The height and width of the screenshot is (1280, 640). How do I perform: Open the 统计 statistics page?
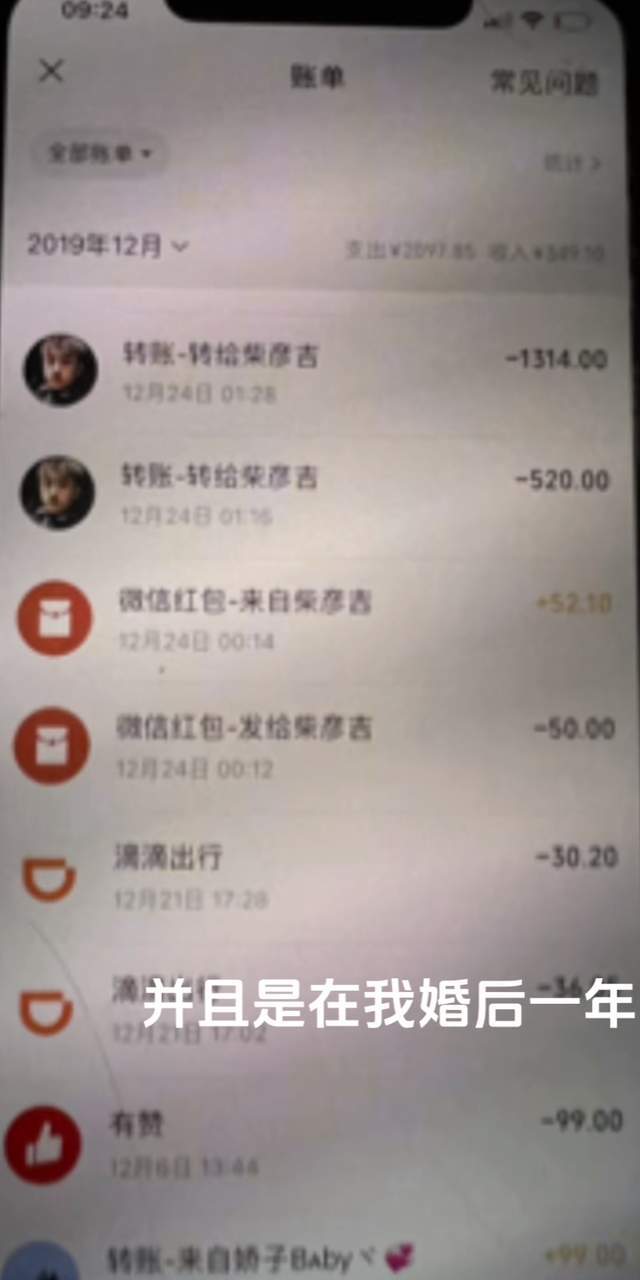pyautogui.click(x=572, y=163)
